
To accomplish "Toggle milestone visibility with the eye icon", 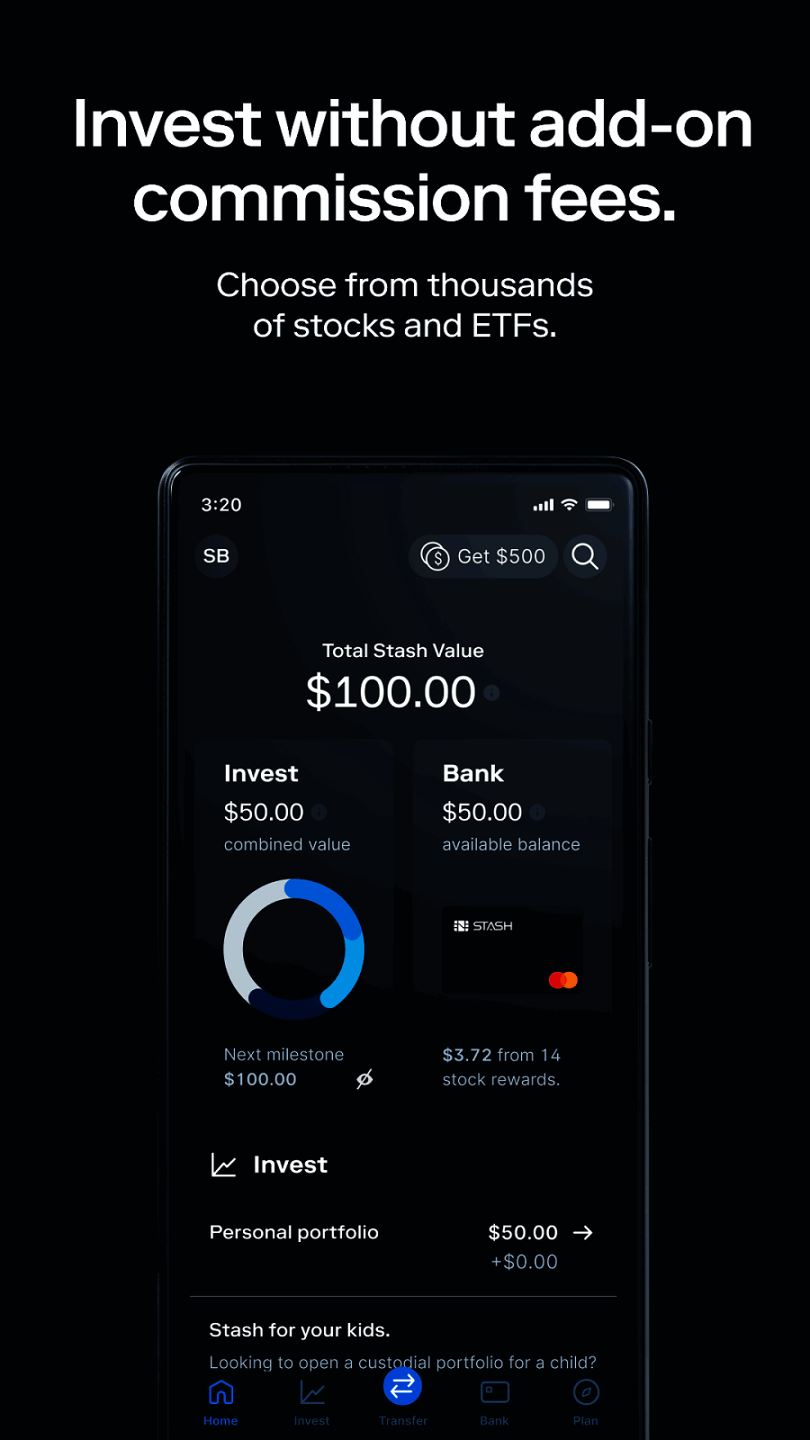I will (364, 1079).
